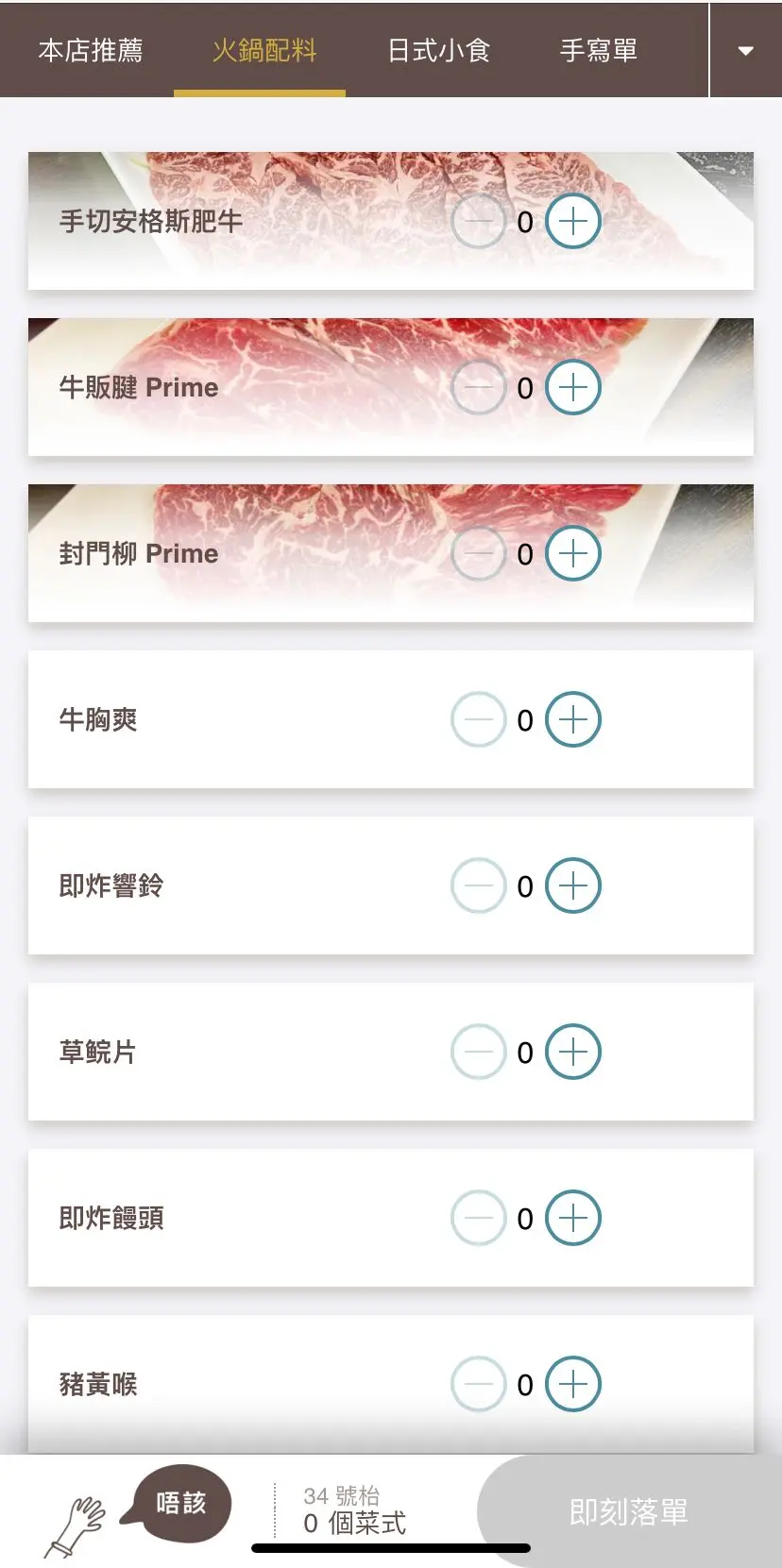This screenshot has height=1568, width=782.
Task: Go to the 手寫單 tab
Action: [x=599, y=50]
